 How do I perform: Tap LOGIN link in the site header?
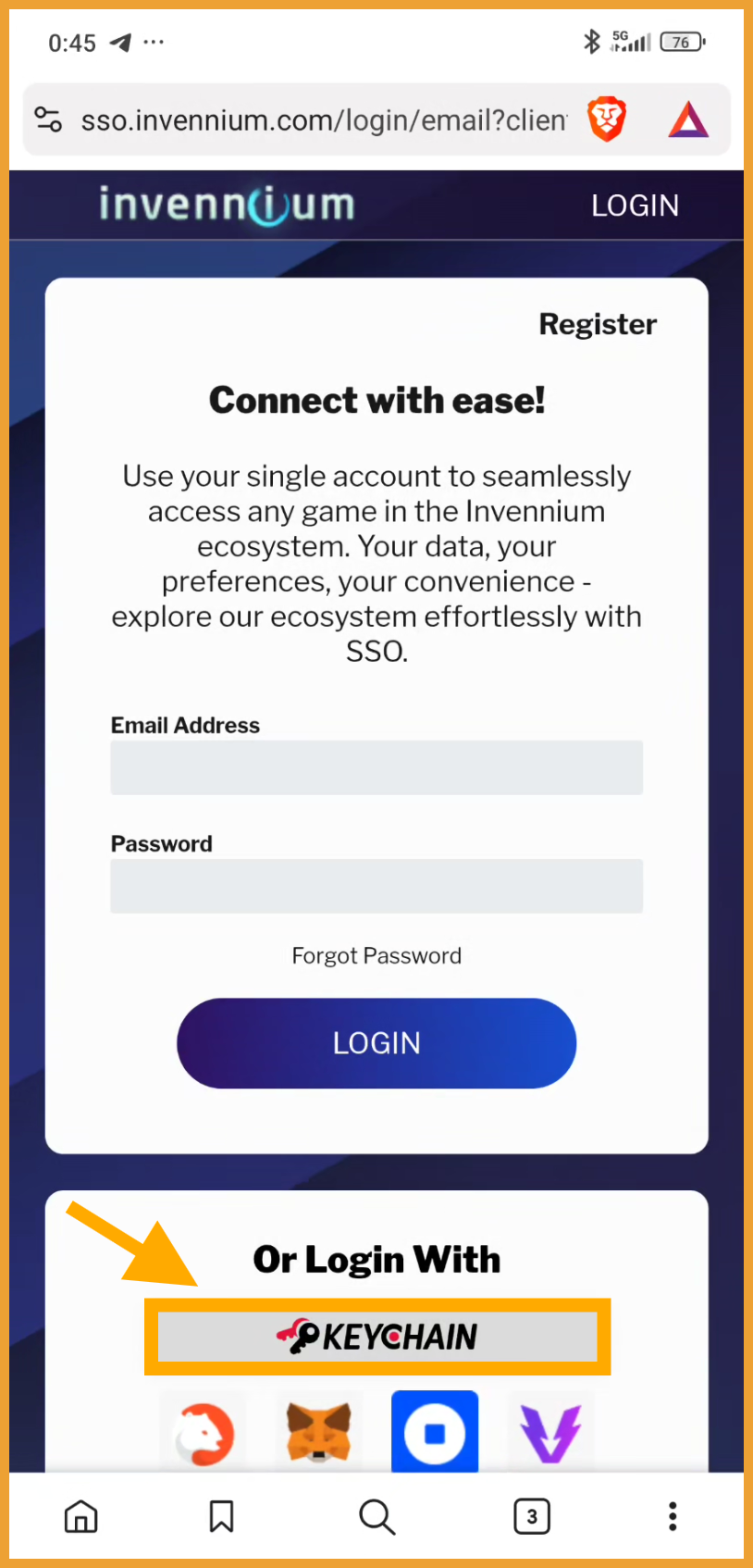(635, 205)
